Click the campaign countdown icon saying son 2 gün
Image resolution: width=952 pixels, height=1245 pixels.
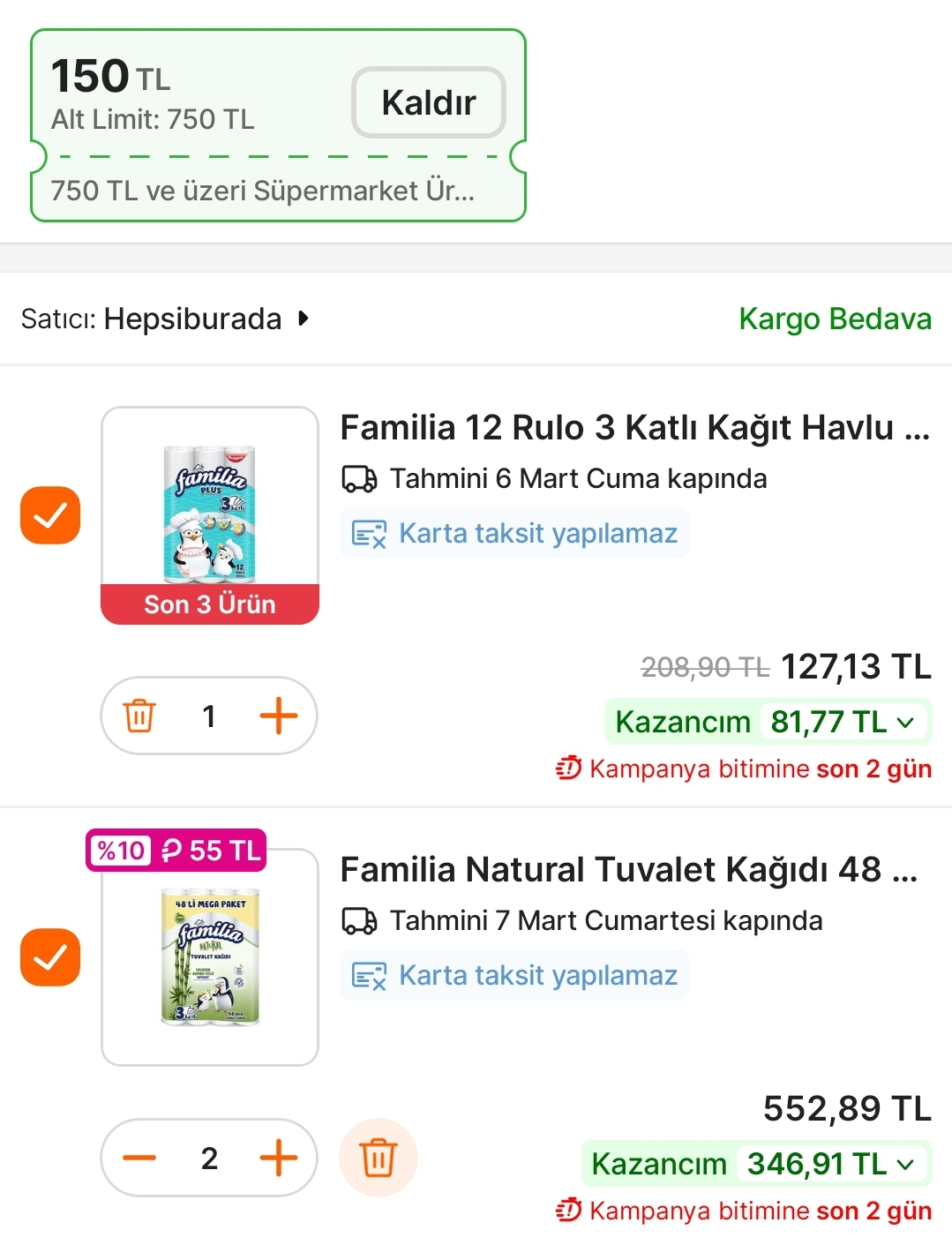click(567, 769)
